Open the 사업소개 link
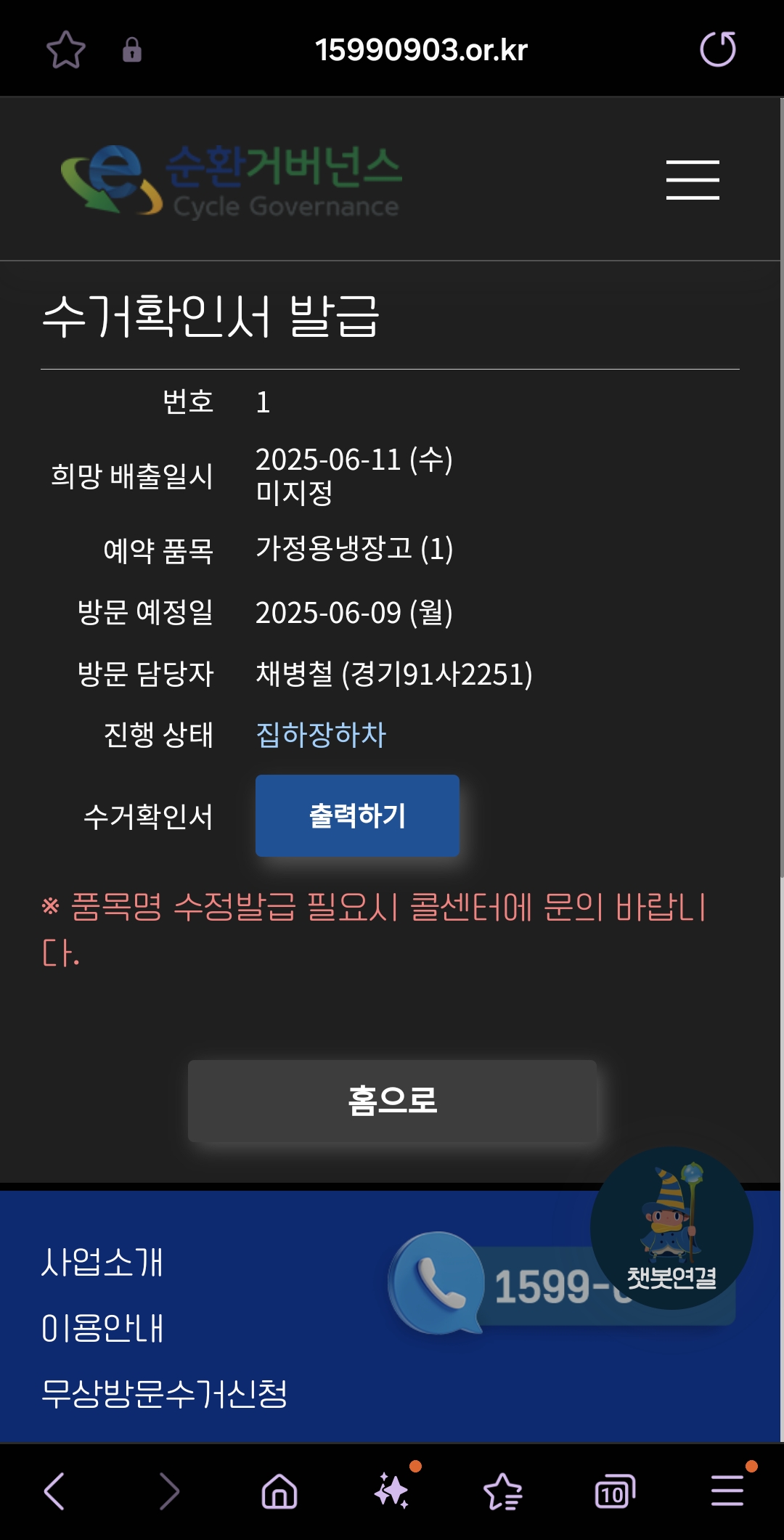 (x=102, y=1263)
